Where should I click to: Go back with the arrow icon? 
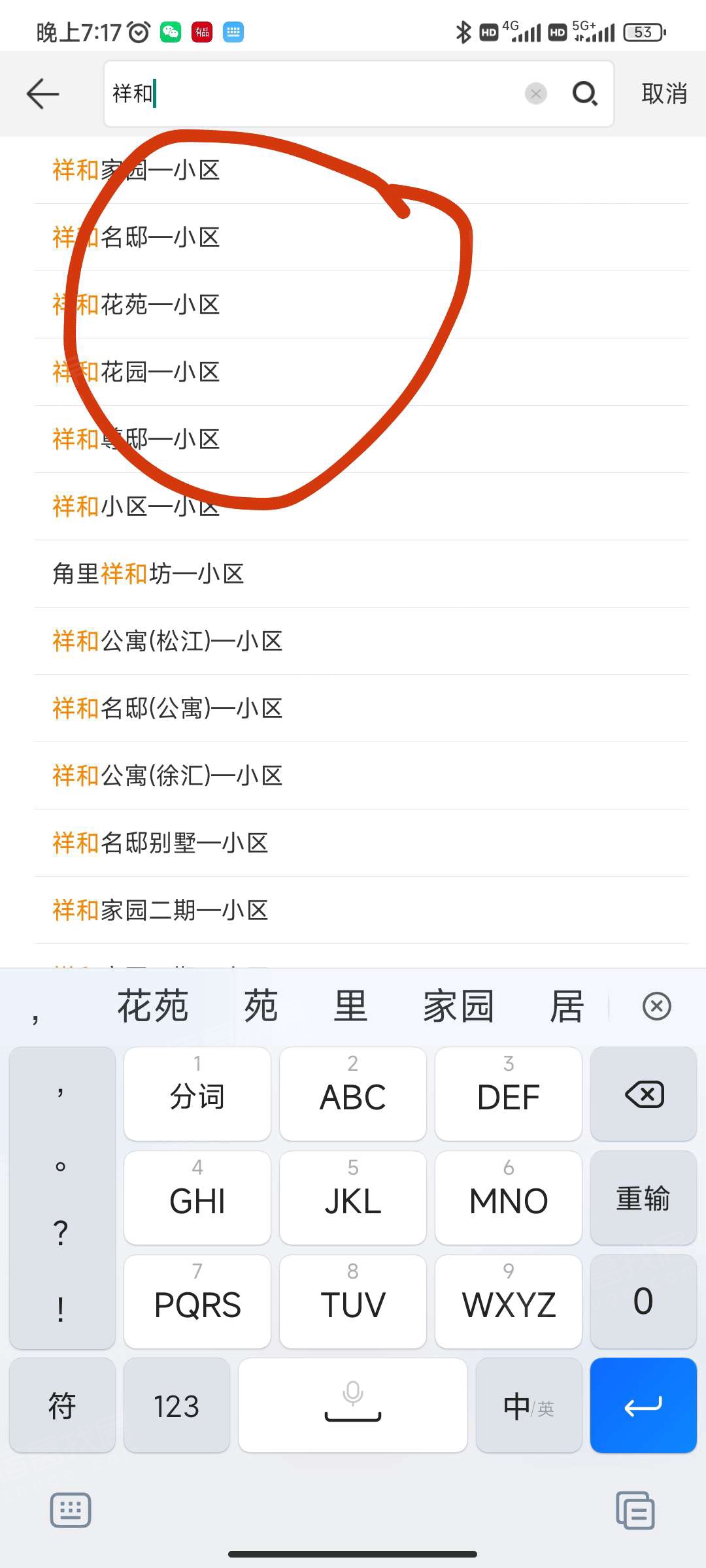(x=43, y=94)
